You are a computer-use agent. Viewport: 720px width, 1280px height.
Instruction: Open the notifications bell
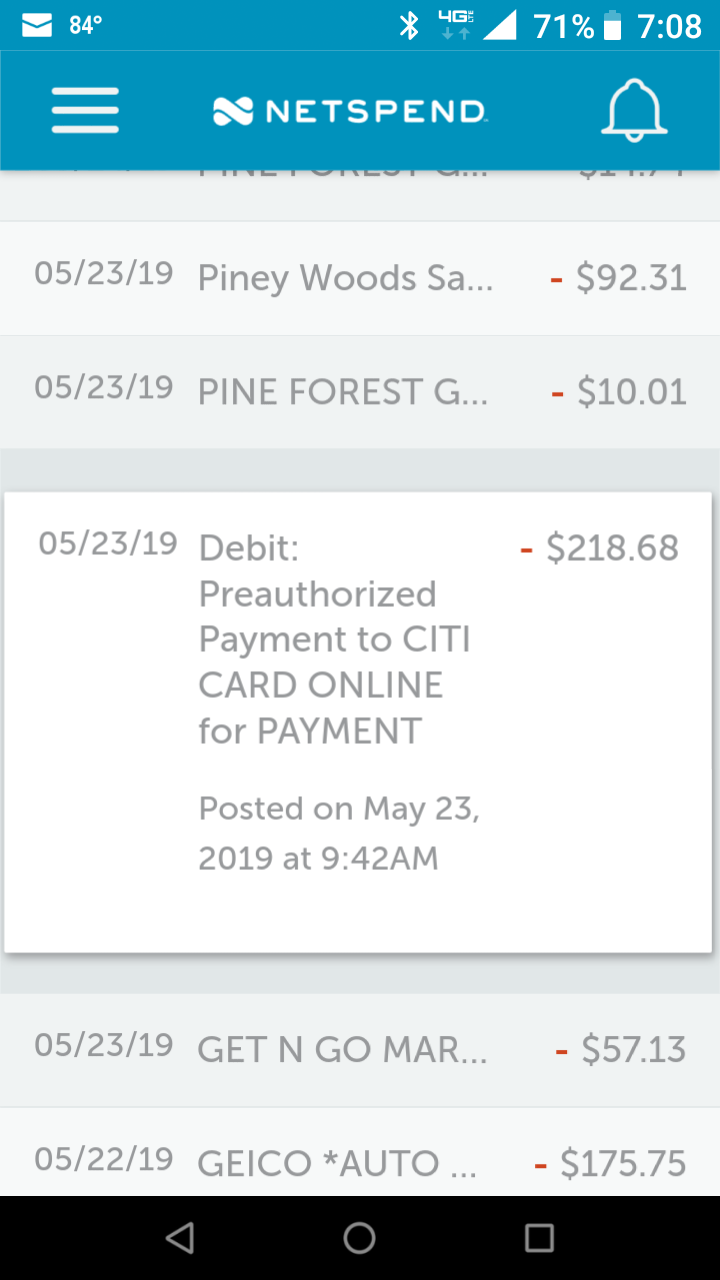pos(634,110)
